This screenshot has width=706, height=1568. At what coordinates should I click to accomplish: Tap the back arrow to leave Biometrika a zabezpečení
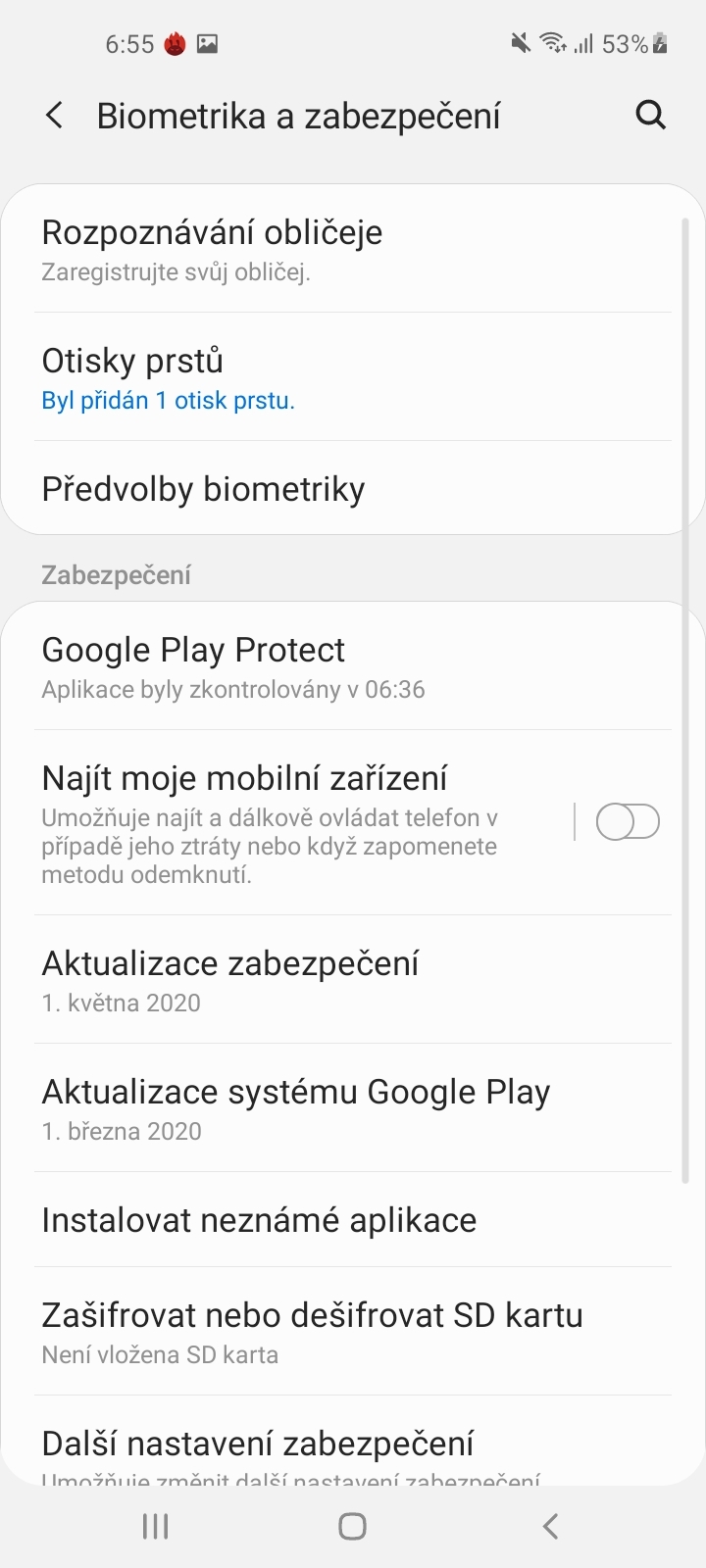pyautogui.click(x=54, y=115)
